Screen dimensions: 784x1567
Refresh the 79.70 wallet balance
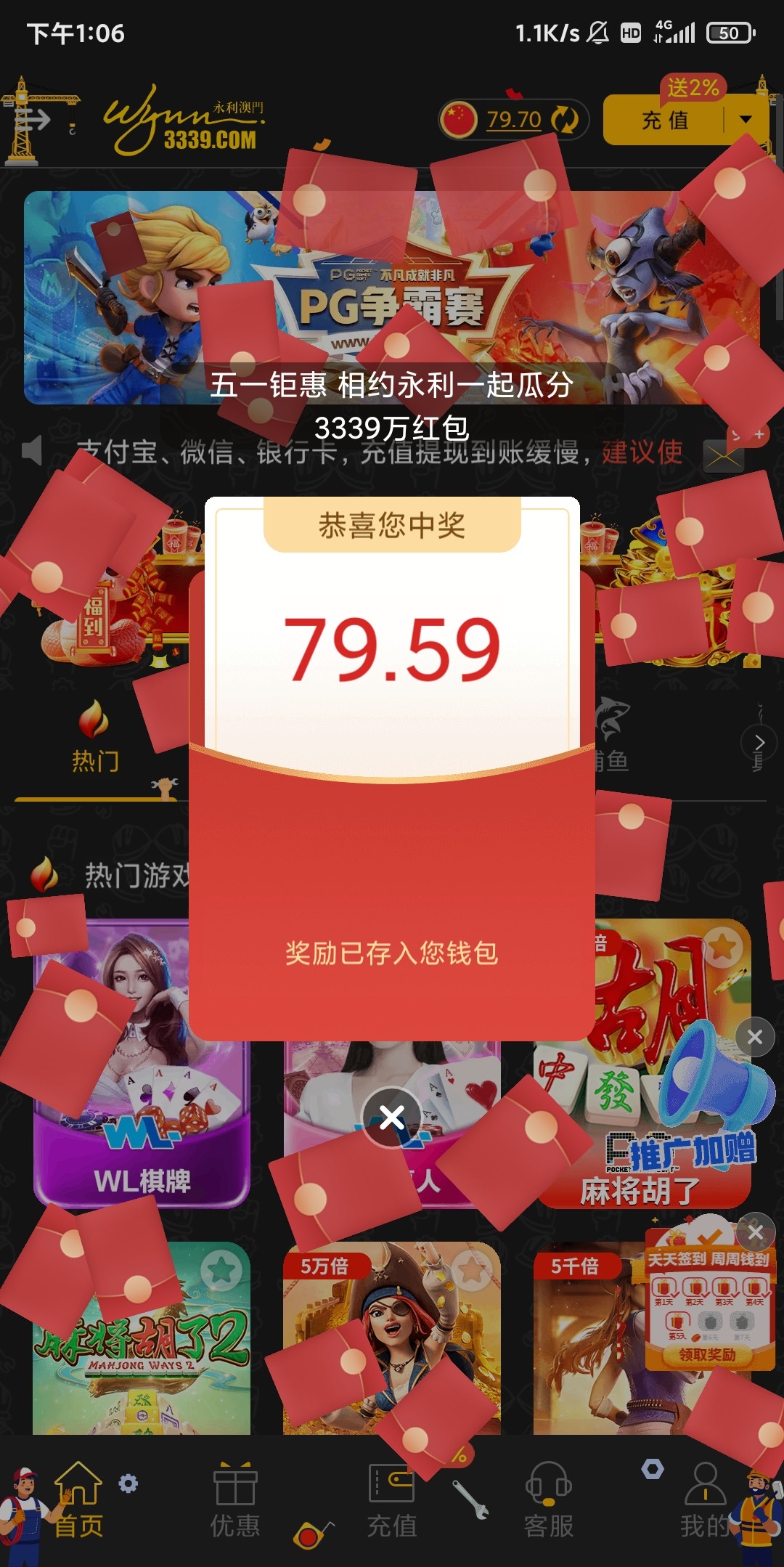coord(564,119)
